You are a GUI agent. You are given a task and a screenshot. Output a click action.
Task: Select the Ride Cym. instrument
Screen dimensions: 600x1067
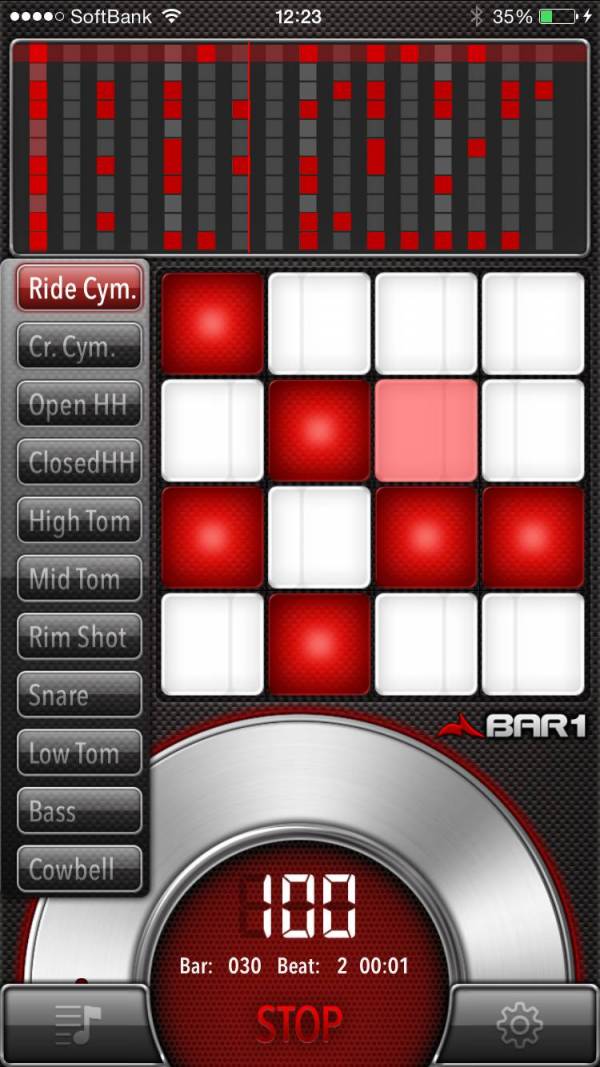[79, 289]
